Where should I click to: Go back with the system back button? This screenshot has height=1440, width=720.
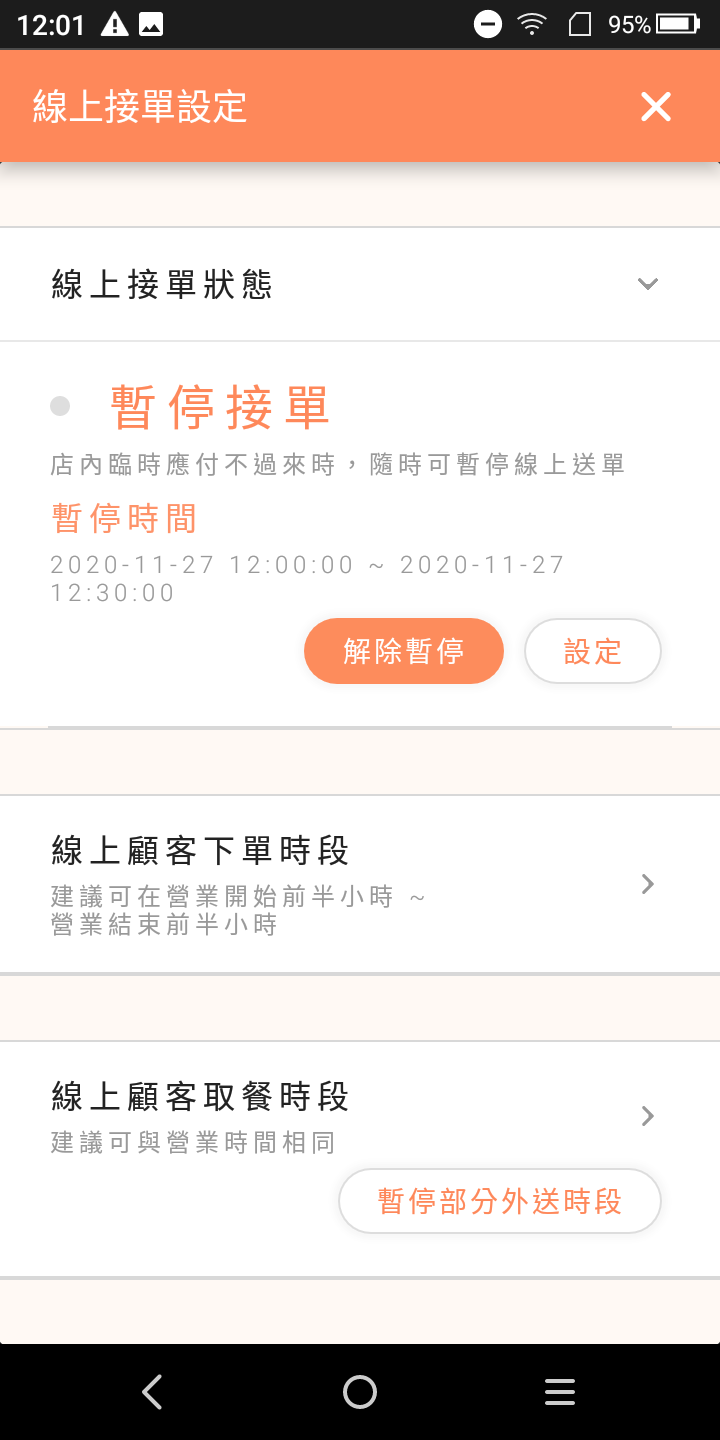(152, 1392)
